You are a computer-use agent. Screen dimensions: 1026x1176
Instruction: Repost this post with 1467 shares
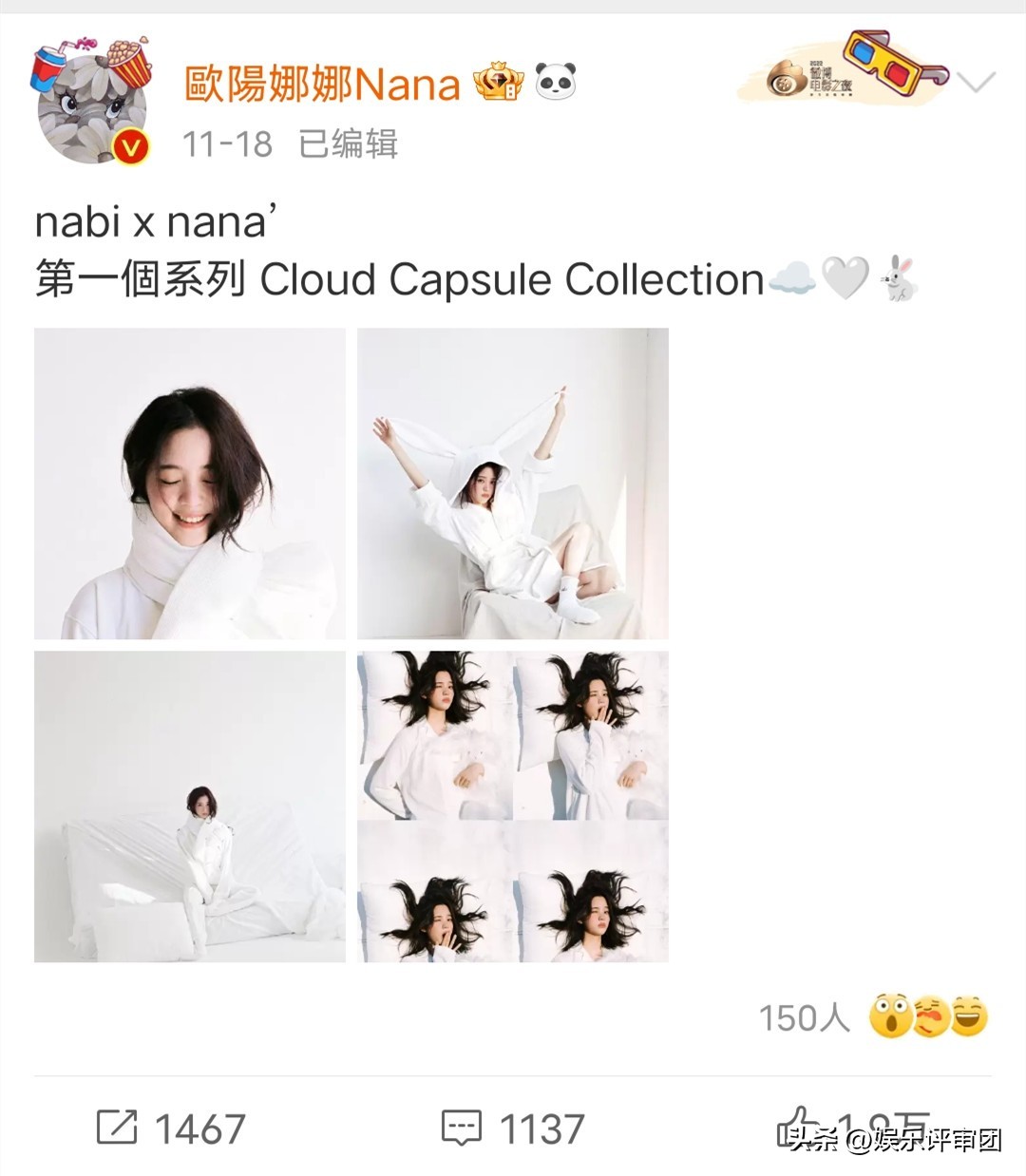(x=171, y=1128)
